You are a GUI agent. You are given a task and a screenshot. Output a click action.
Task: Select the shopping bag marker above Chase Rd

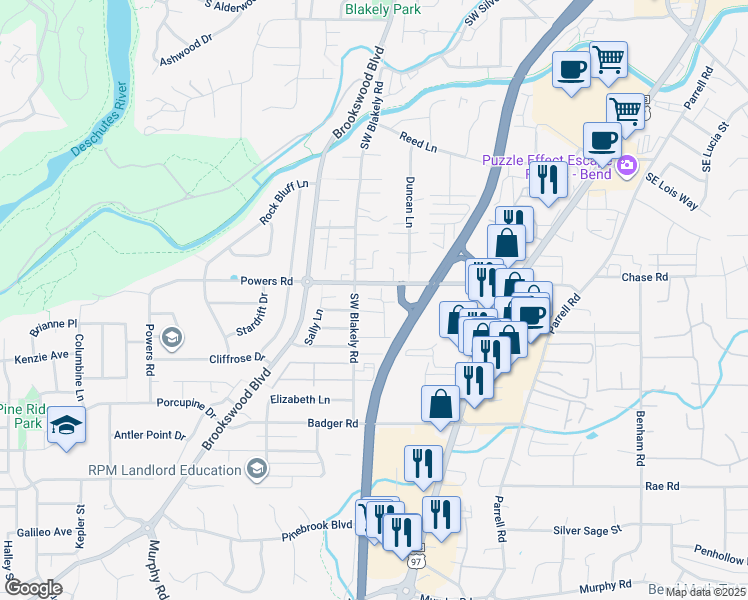tap(507, 243)
